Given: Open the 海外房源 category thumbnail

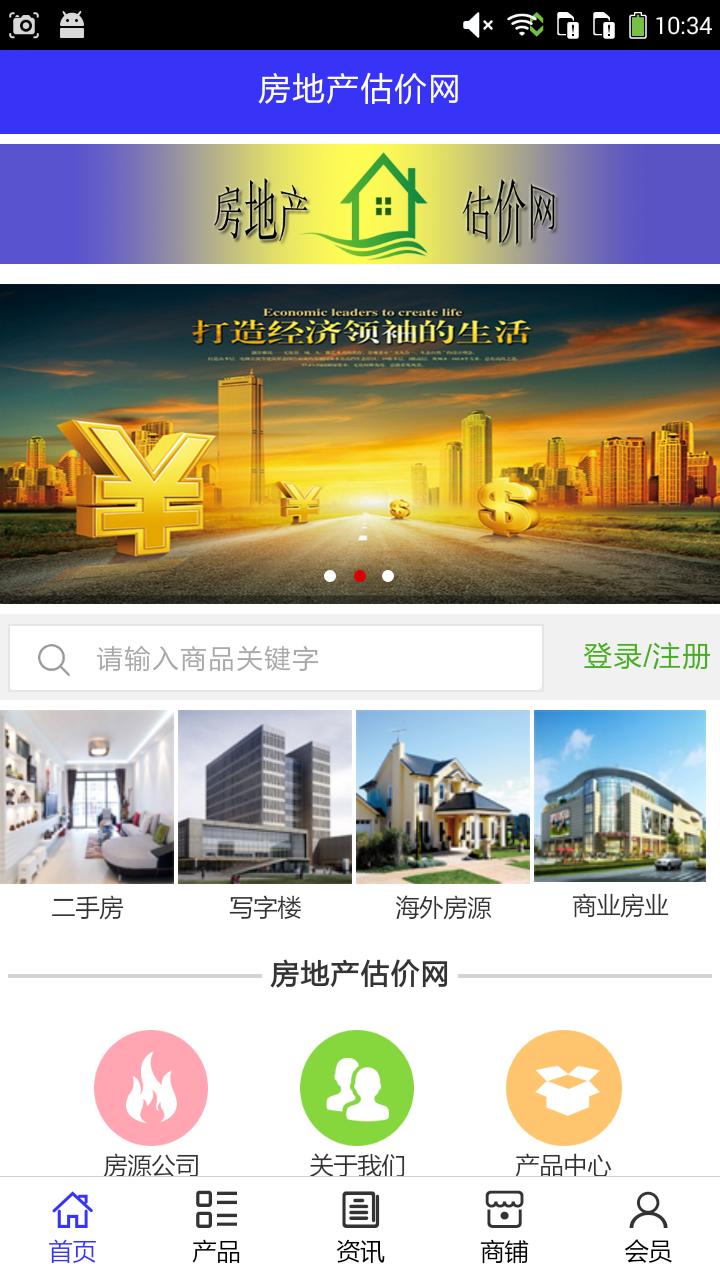Looking at the screenshot, I should [x=442, y=796].
